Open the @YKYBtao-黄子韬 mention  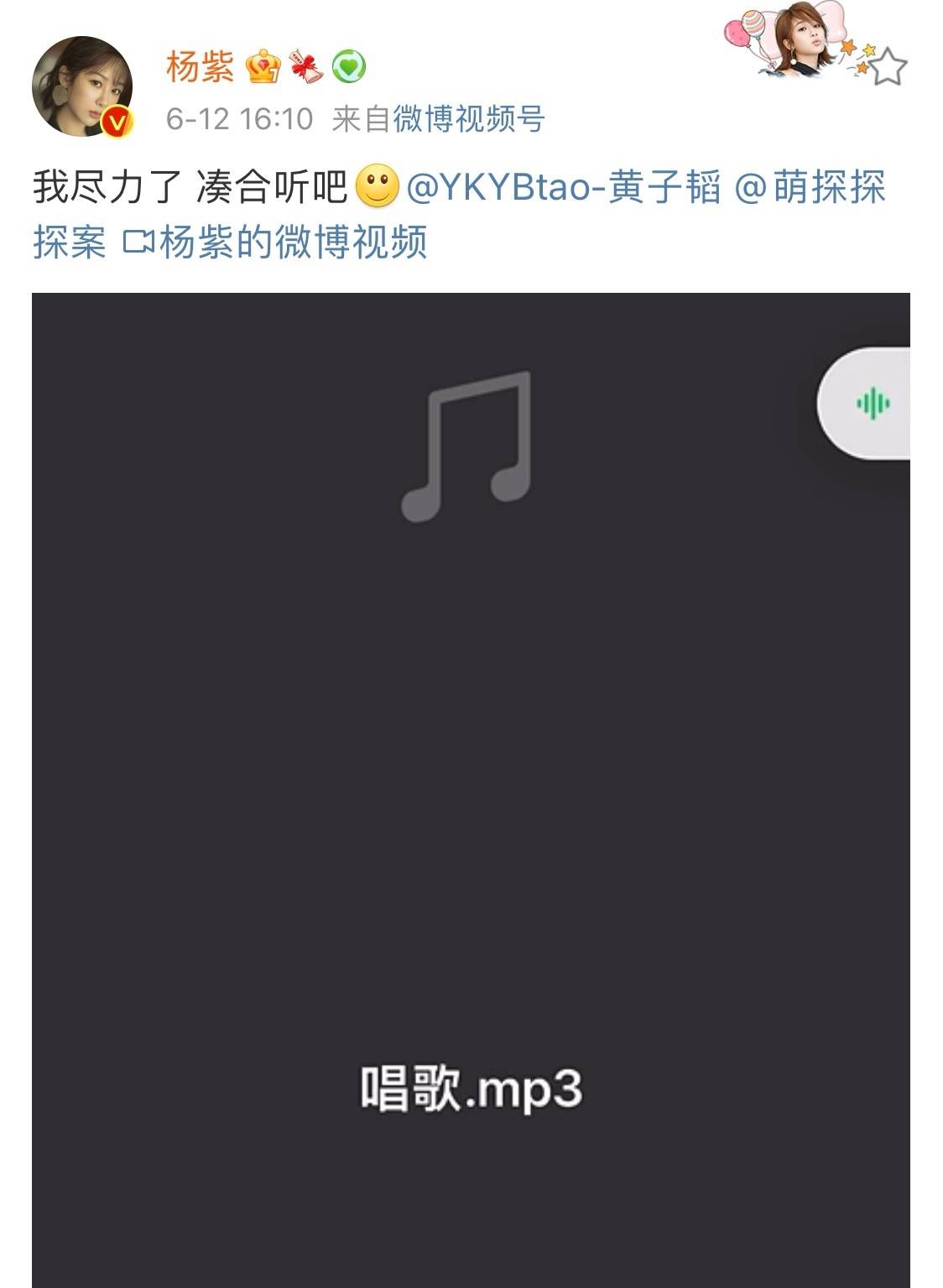tap(563, 187)
